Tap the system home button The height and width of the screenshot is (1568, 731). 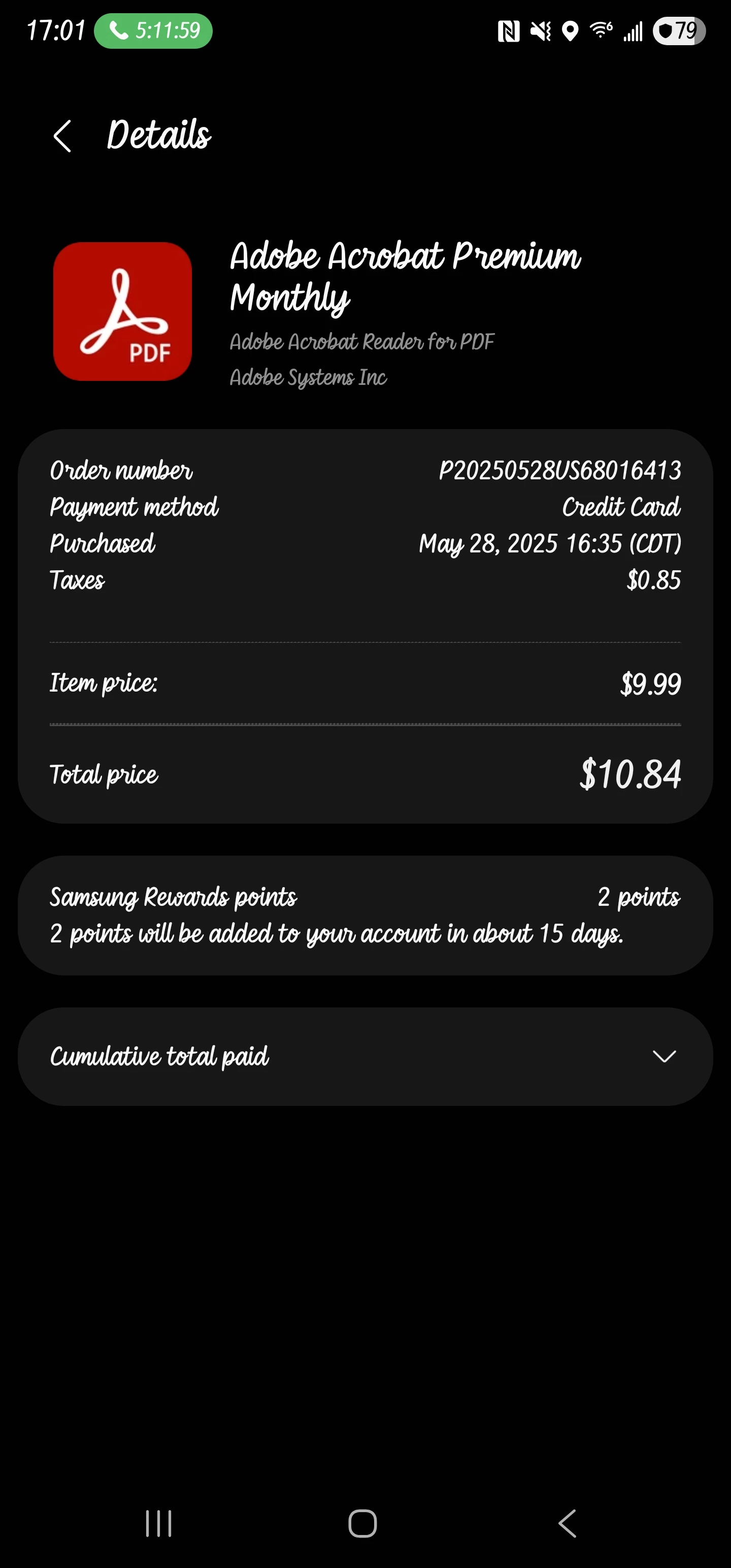pos(363,1523)
